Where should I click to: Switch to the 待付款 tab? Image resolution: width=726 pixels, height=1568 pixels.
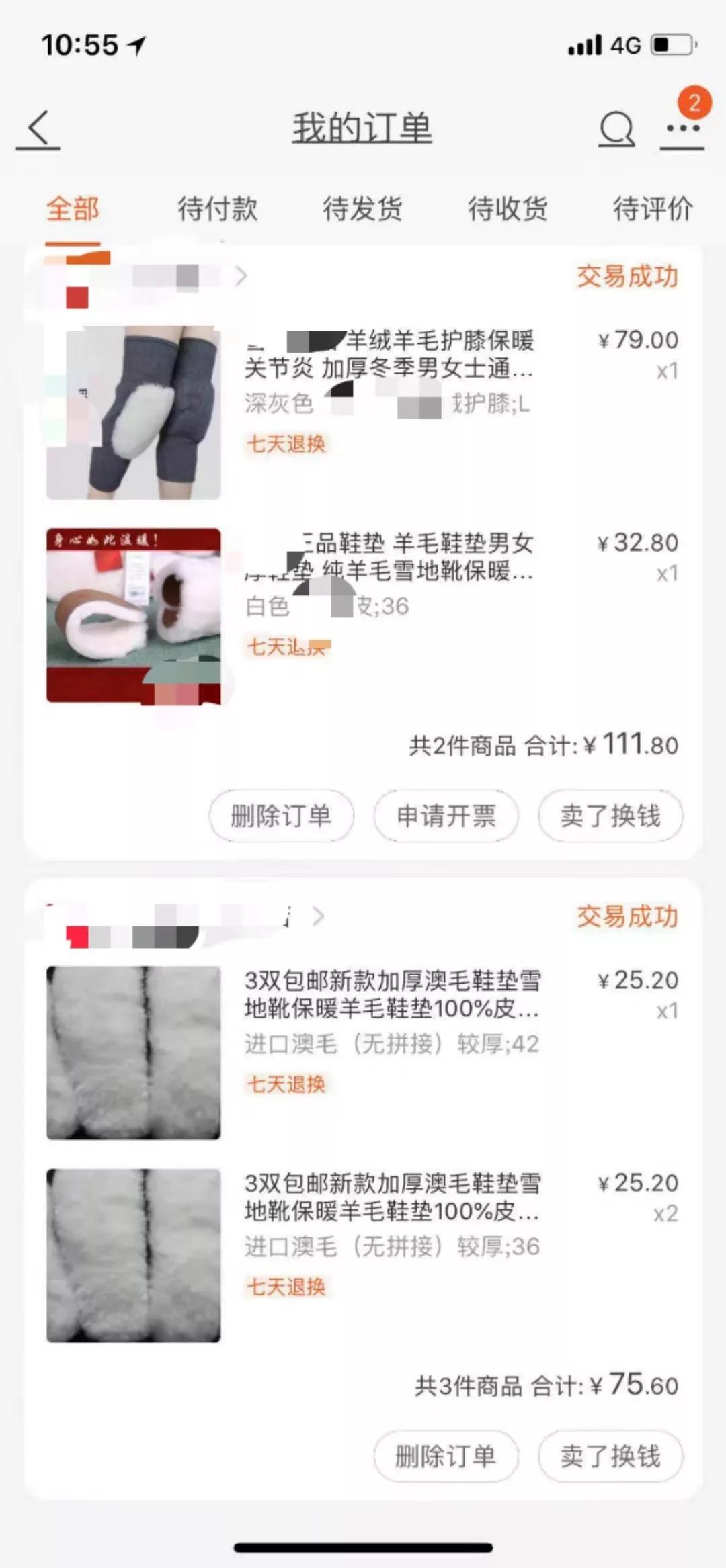(218, 210)
